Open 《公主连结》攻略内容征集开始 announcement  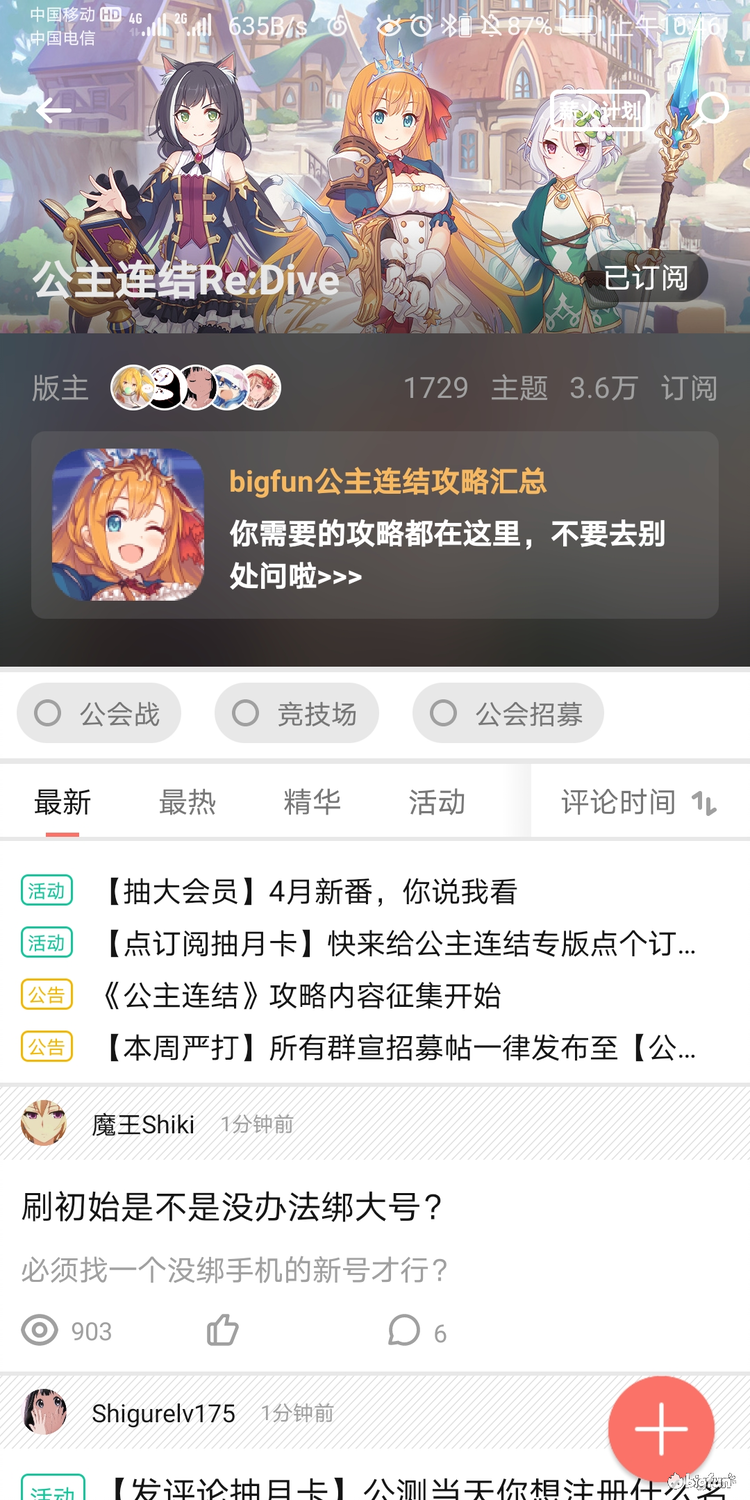300,995
